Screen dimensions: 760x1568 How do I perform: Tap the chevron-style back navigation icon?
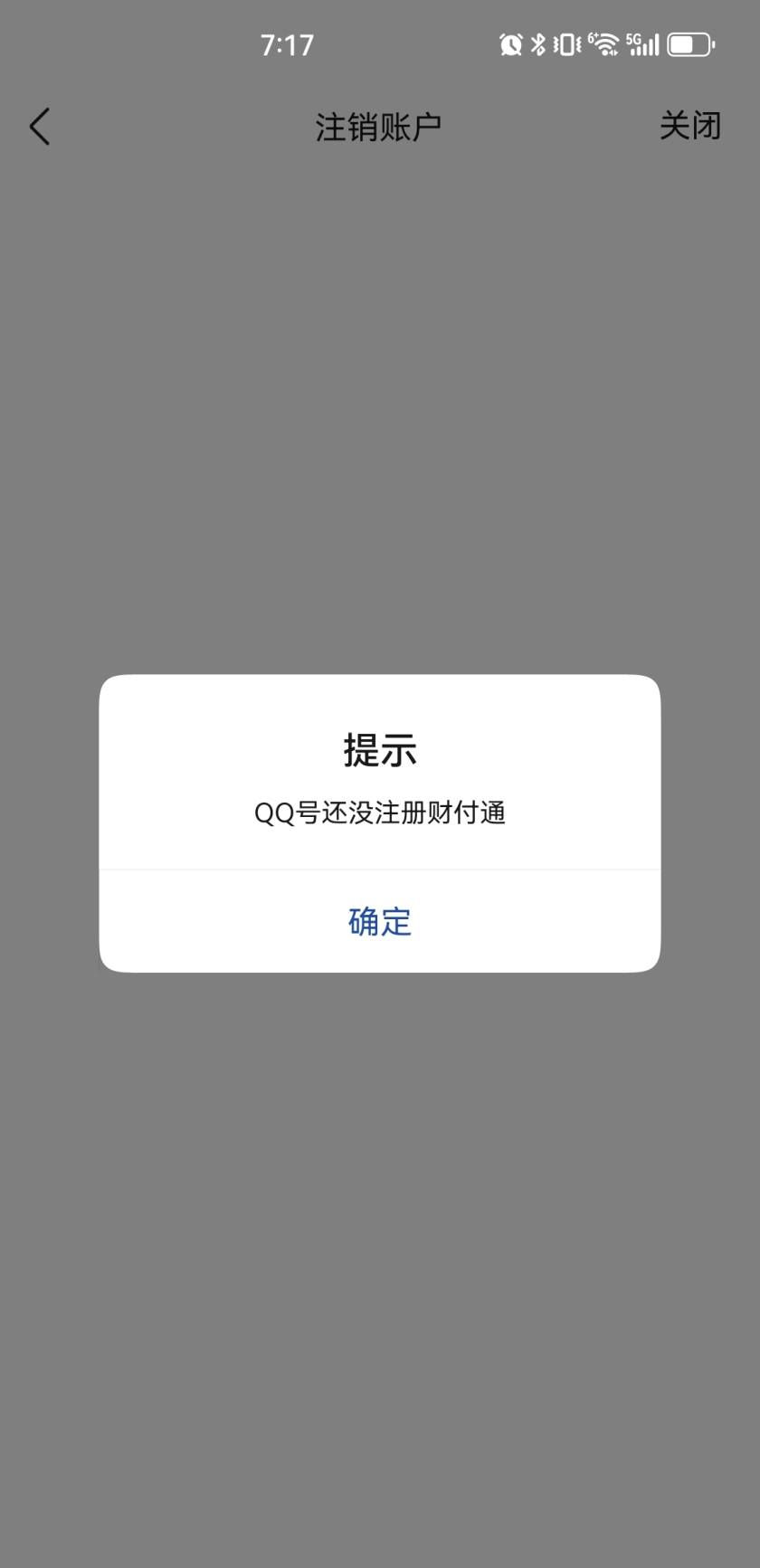tap(40, 127)
